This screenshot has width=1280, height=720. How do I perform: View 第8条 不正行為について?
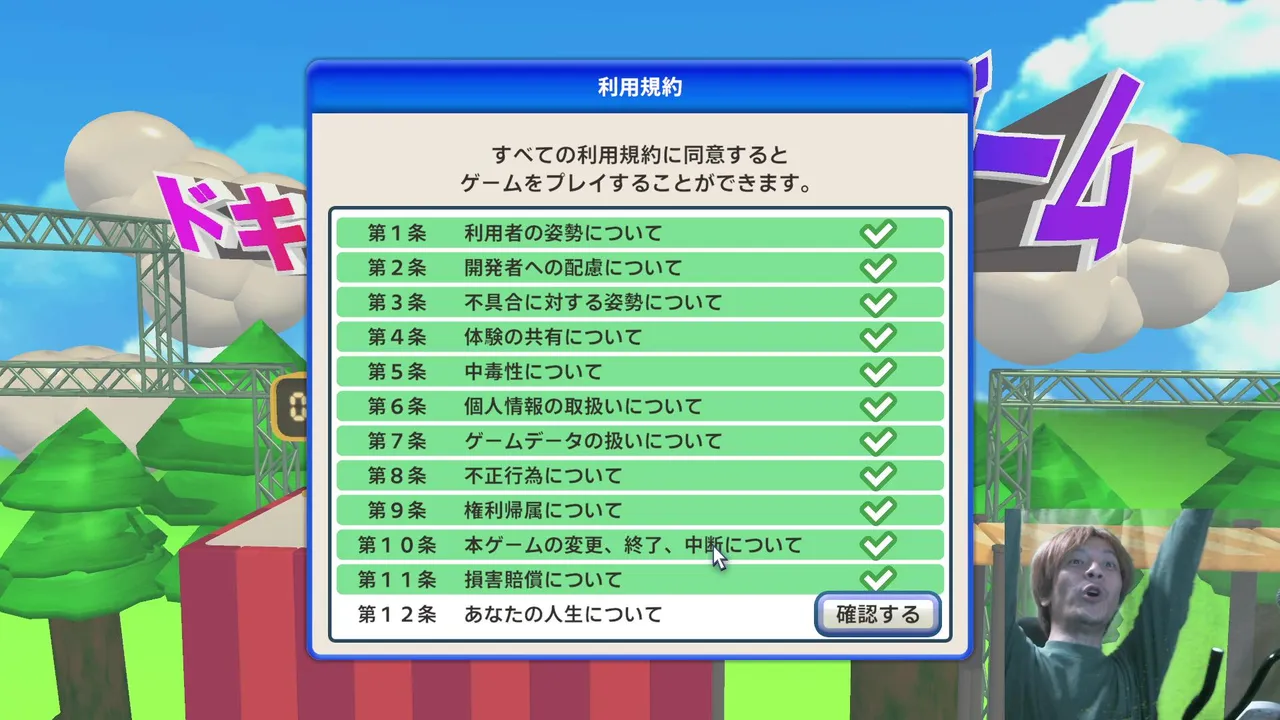click(x=640, y=476)
